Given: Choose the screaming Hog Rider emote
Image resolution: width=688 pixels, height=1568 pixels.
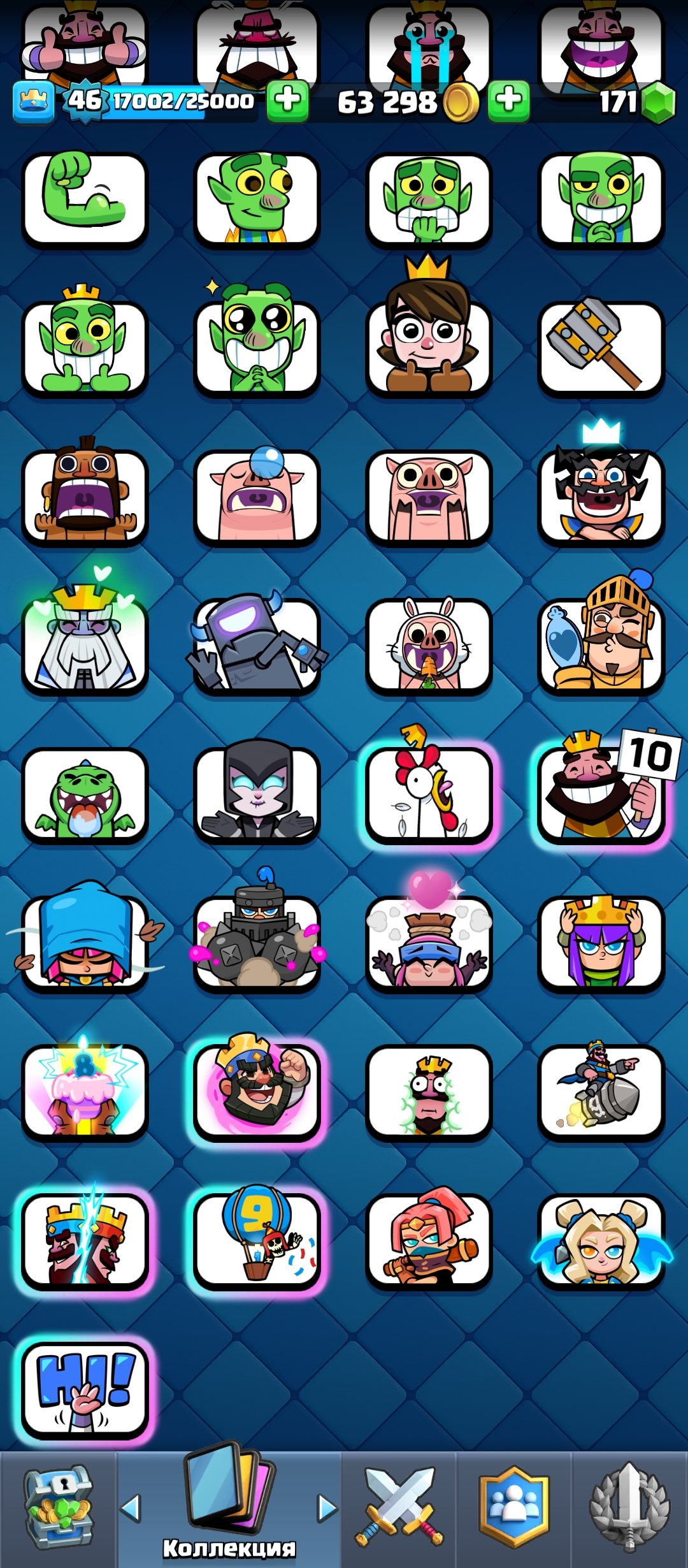Looking at the screenshot, I should click(85, 496).
